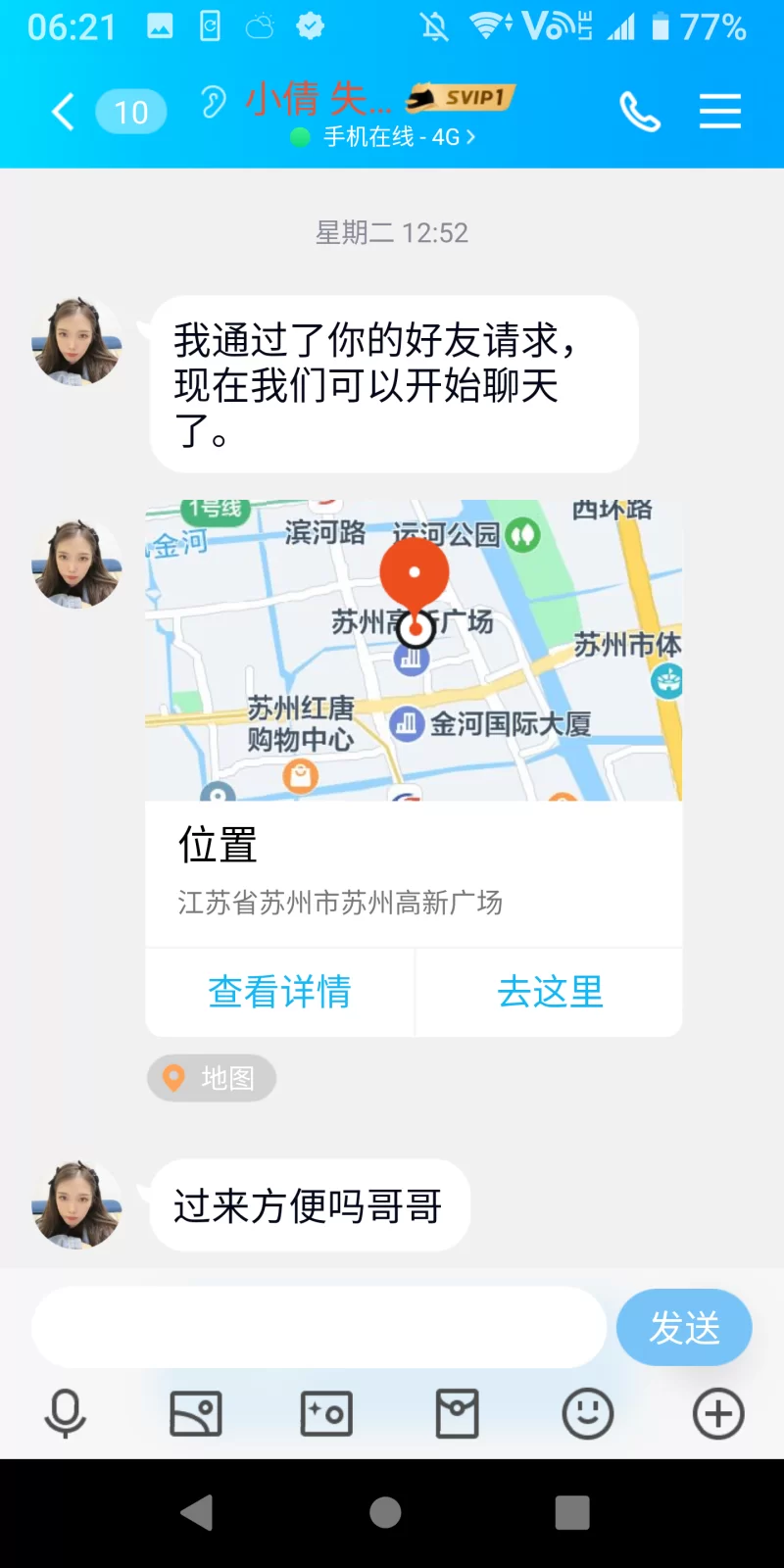Open the chat settings menu

[719, 112]
